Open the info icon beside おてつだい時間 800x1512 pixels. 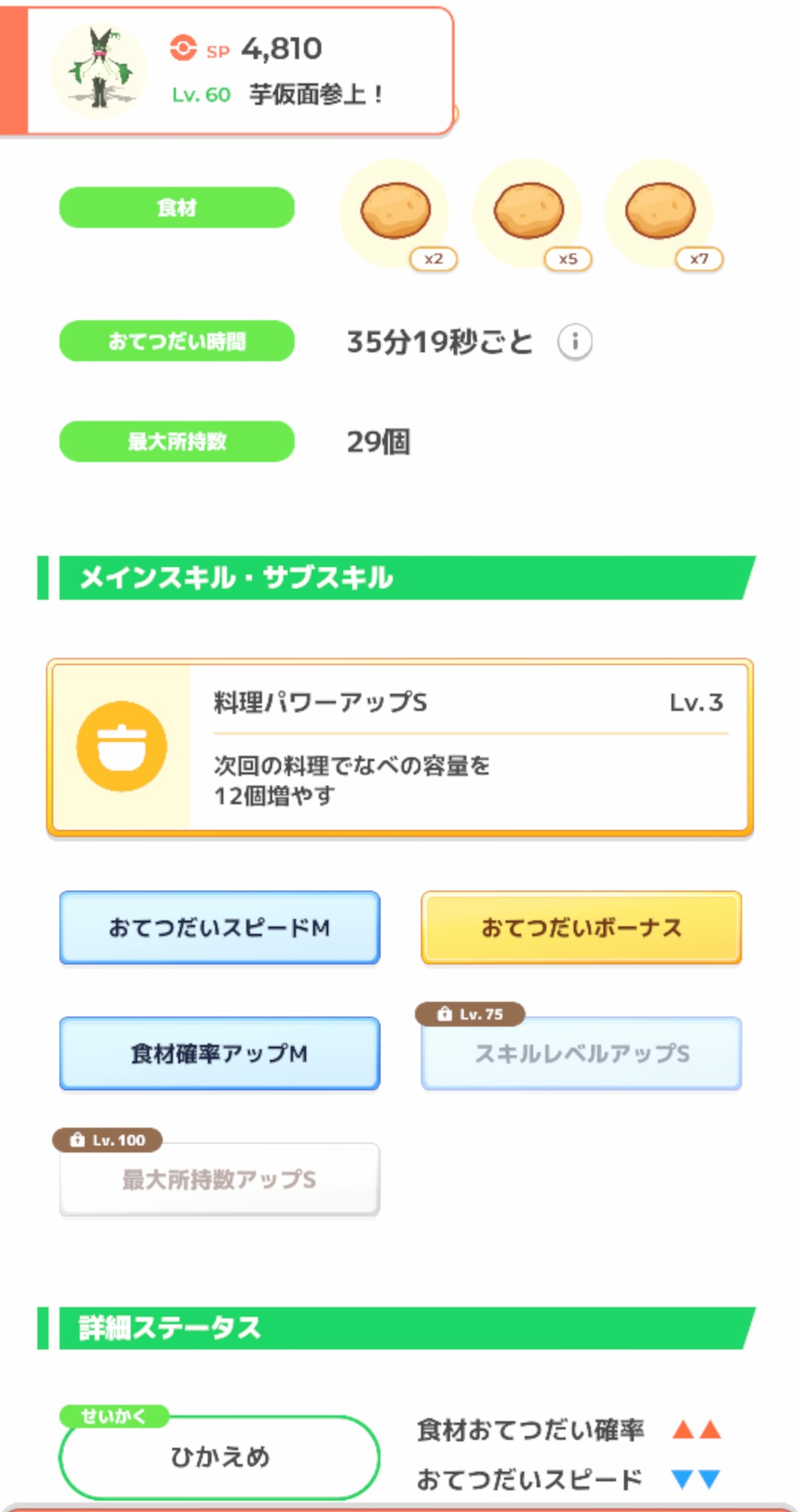pos(575,342)
